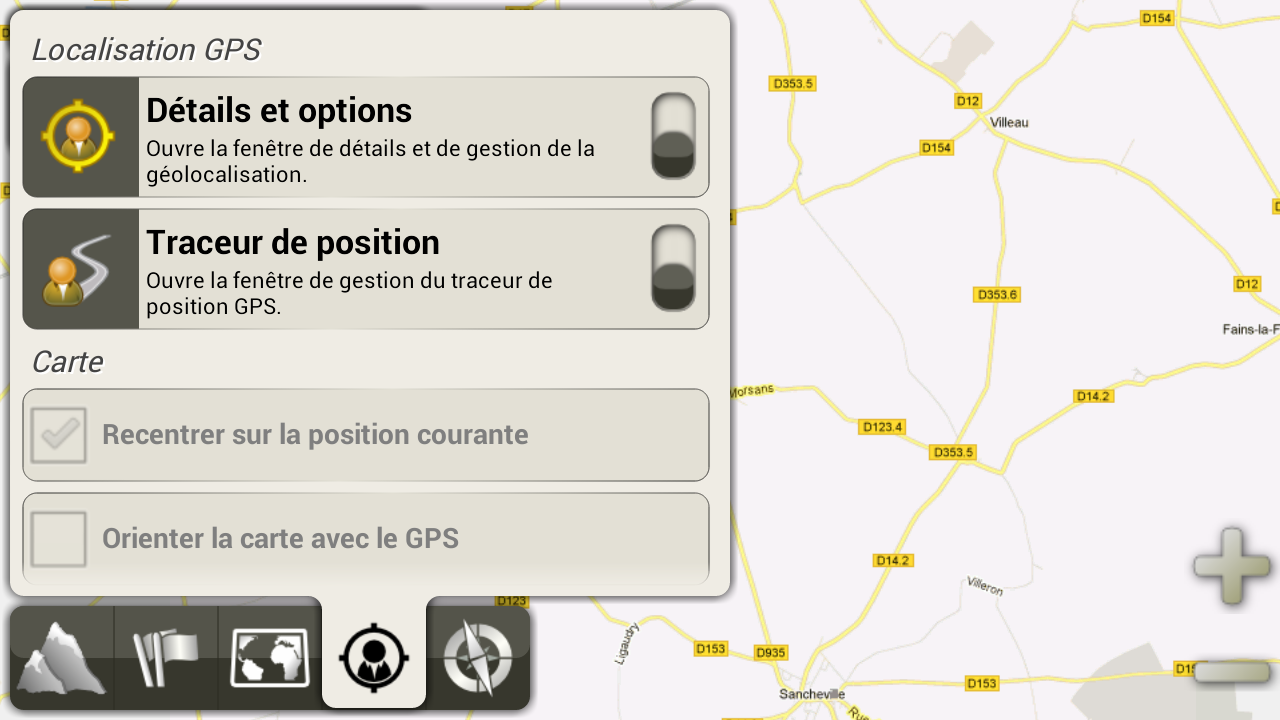Zoom in on the map with plus
The width and height of the screenshot is (1280, 720).
1231,566
